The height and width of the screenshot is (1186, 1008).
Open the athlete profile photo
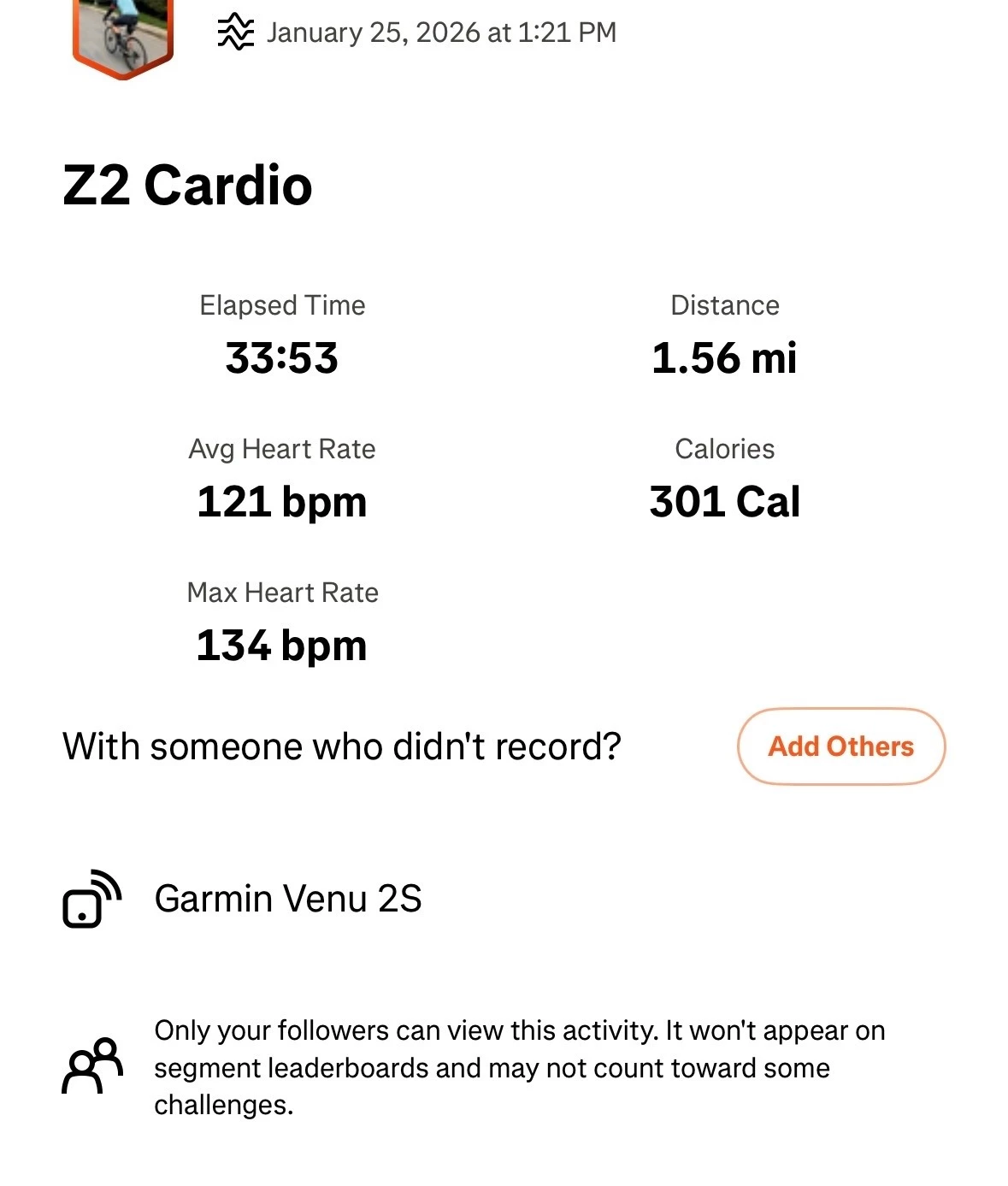pyautogui.click(x=124, y=36)
